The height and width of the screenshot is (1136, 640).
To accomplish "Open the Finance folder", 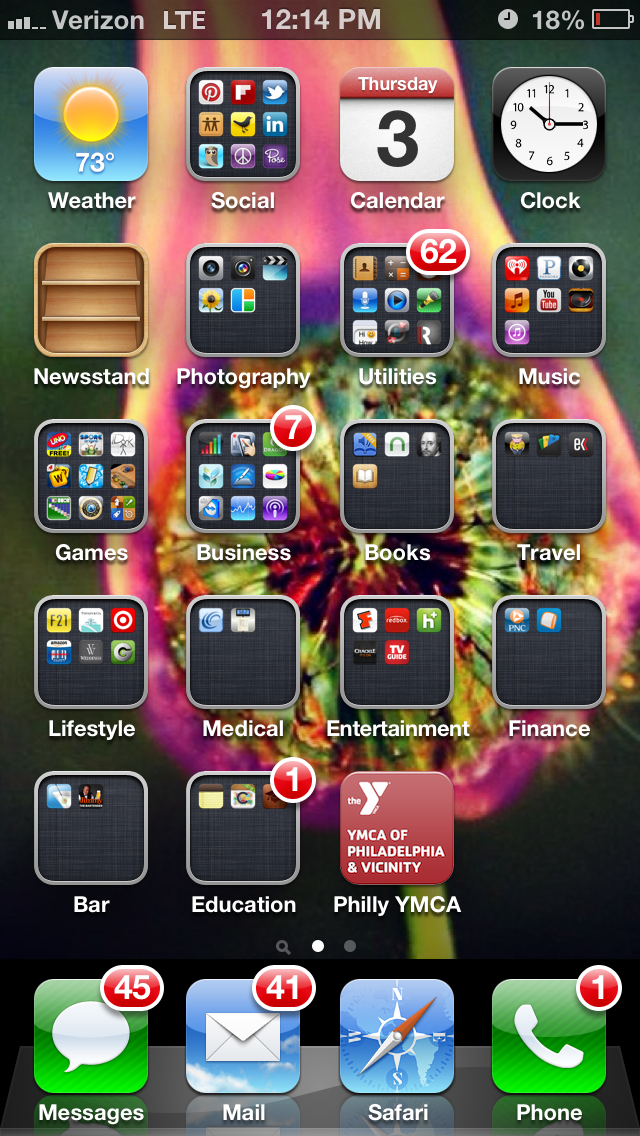I will 549,652.
